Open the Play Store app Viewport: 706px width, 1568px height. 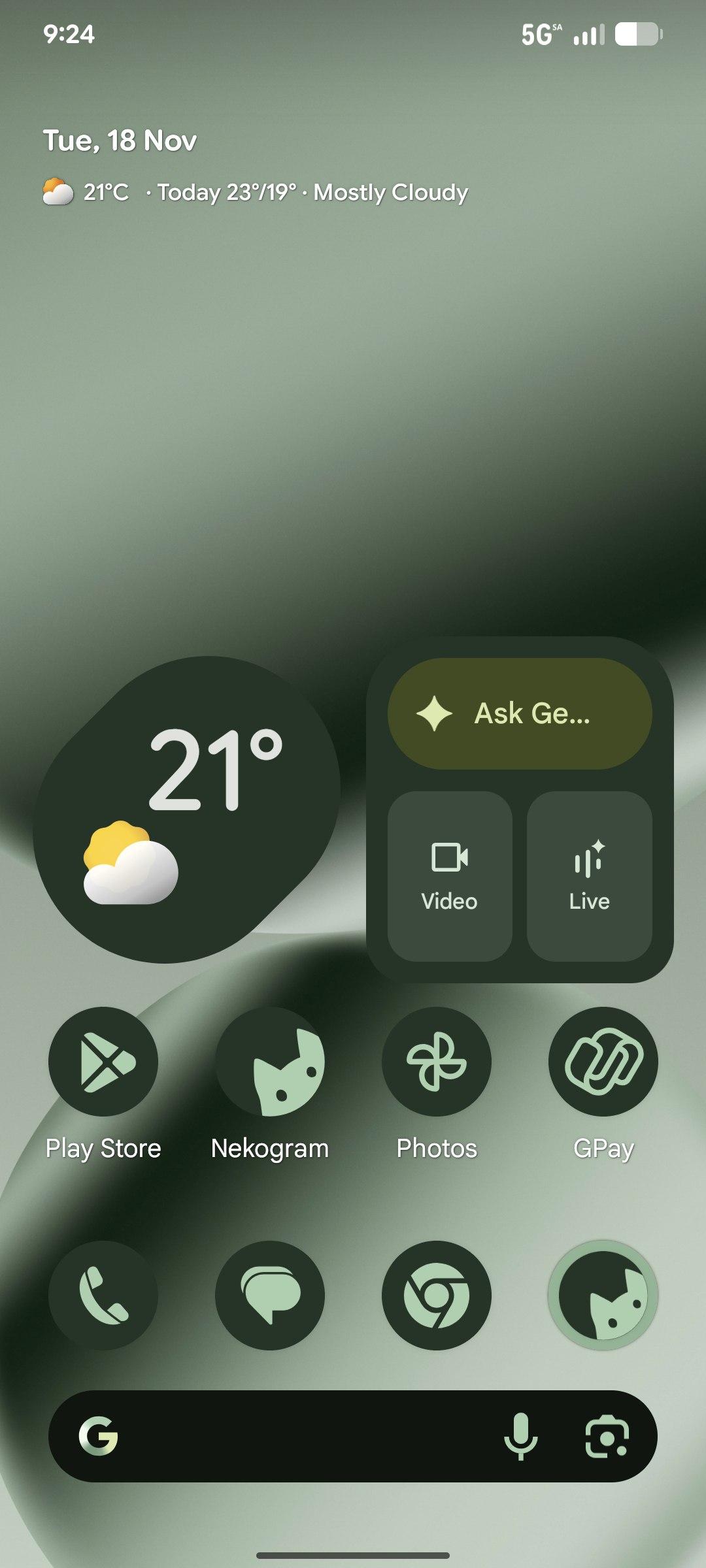point(103,1062)
